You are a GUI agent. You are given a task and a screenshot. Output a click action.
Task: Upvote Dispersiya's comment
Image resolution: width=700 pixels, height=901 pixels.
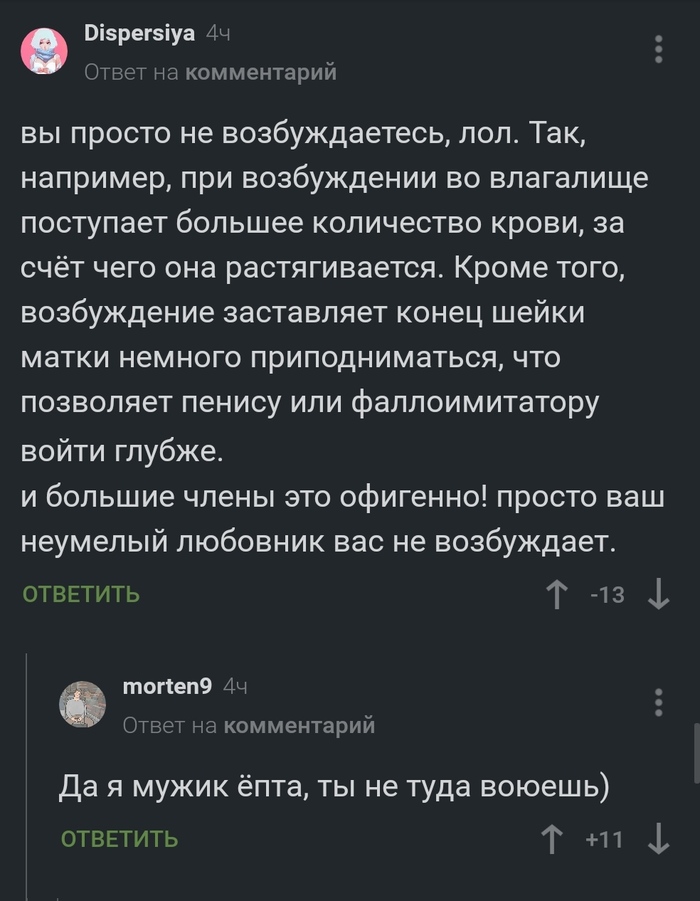pos(557,595)
